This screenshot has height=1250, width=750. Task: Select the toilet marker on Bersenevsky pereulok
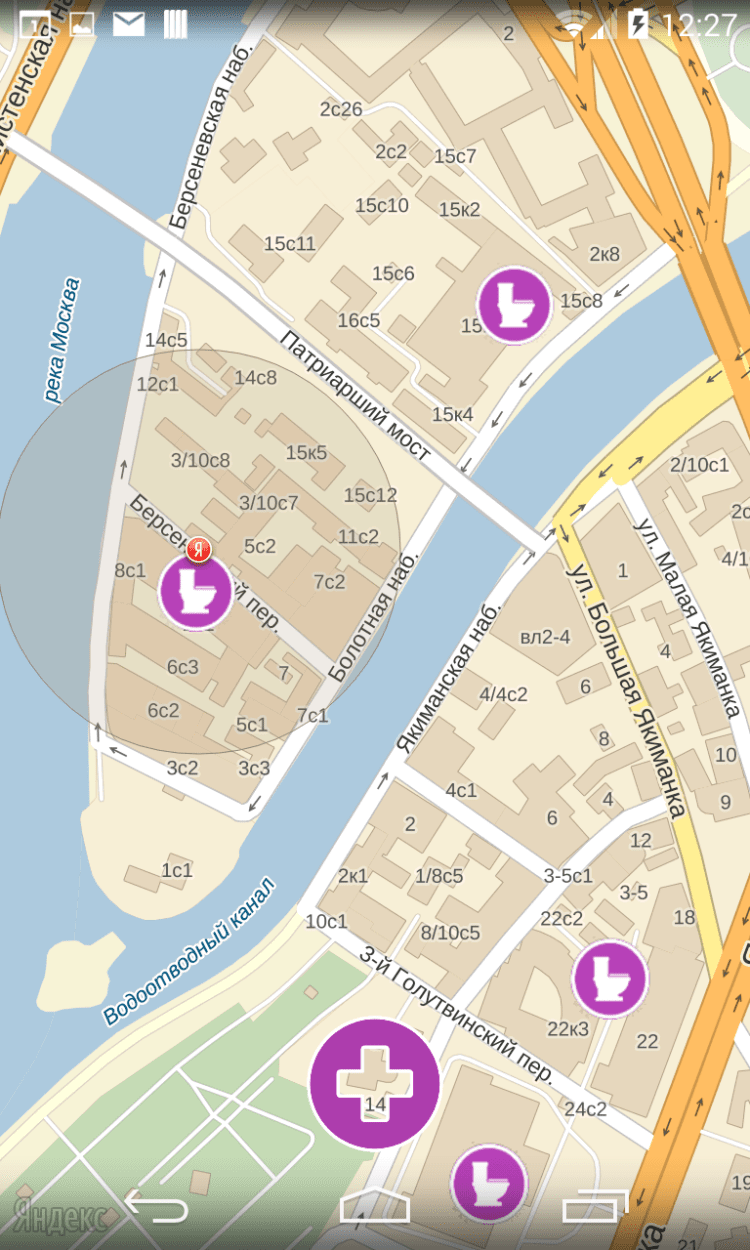(x=196, y=592)
